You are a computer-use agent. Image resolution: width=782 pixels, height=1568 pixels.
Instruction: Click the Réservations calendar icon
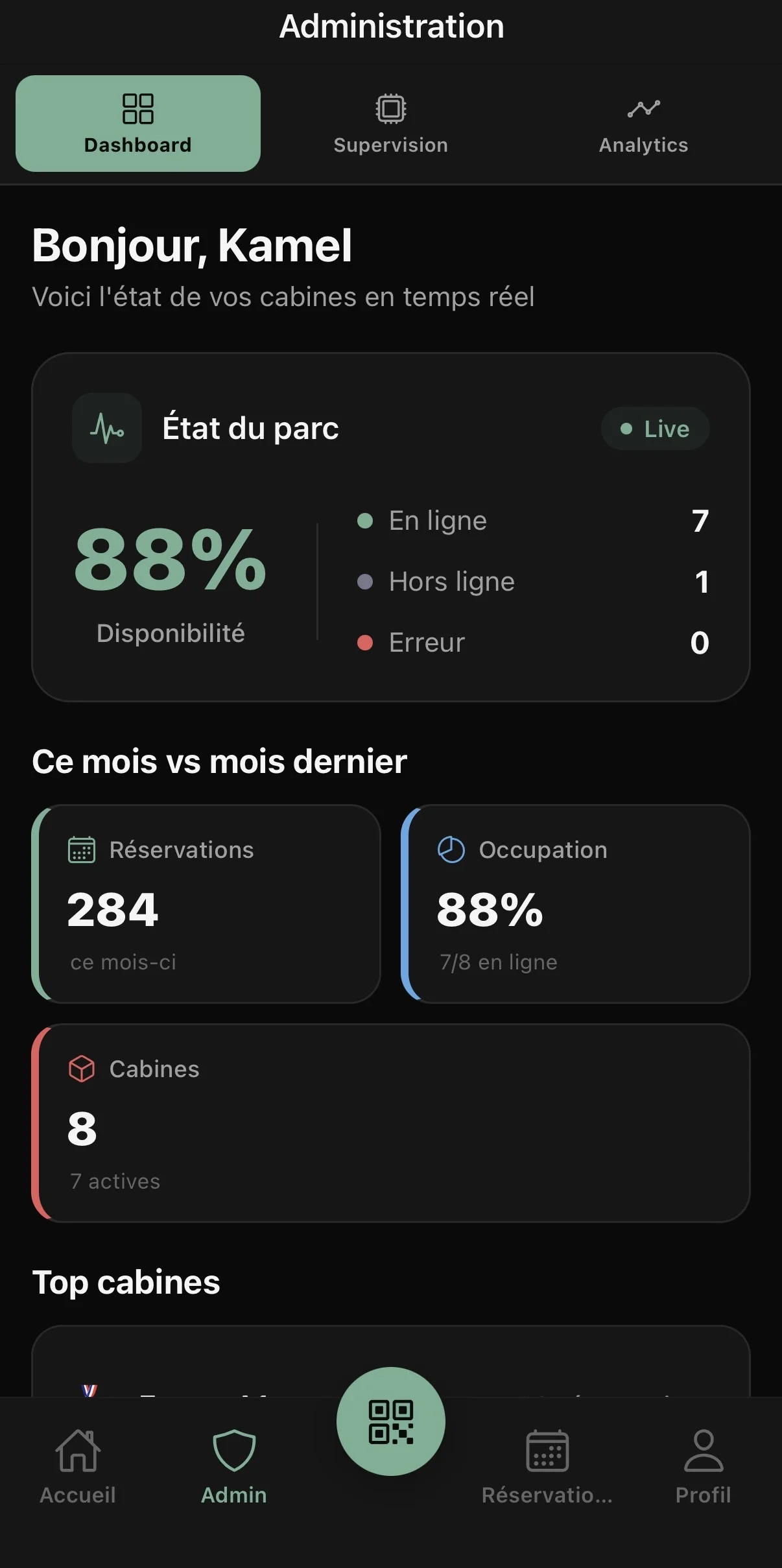(x=80, y=849)
